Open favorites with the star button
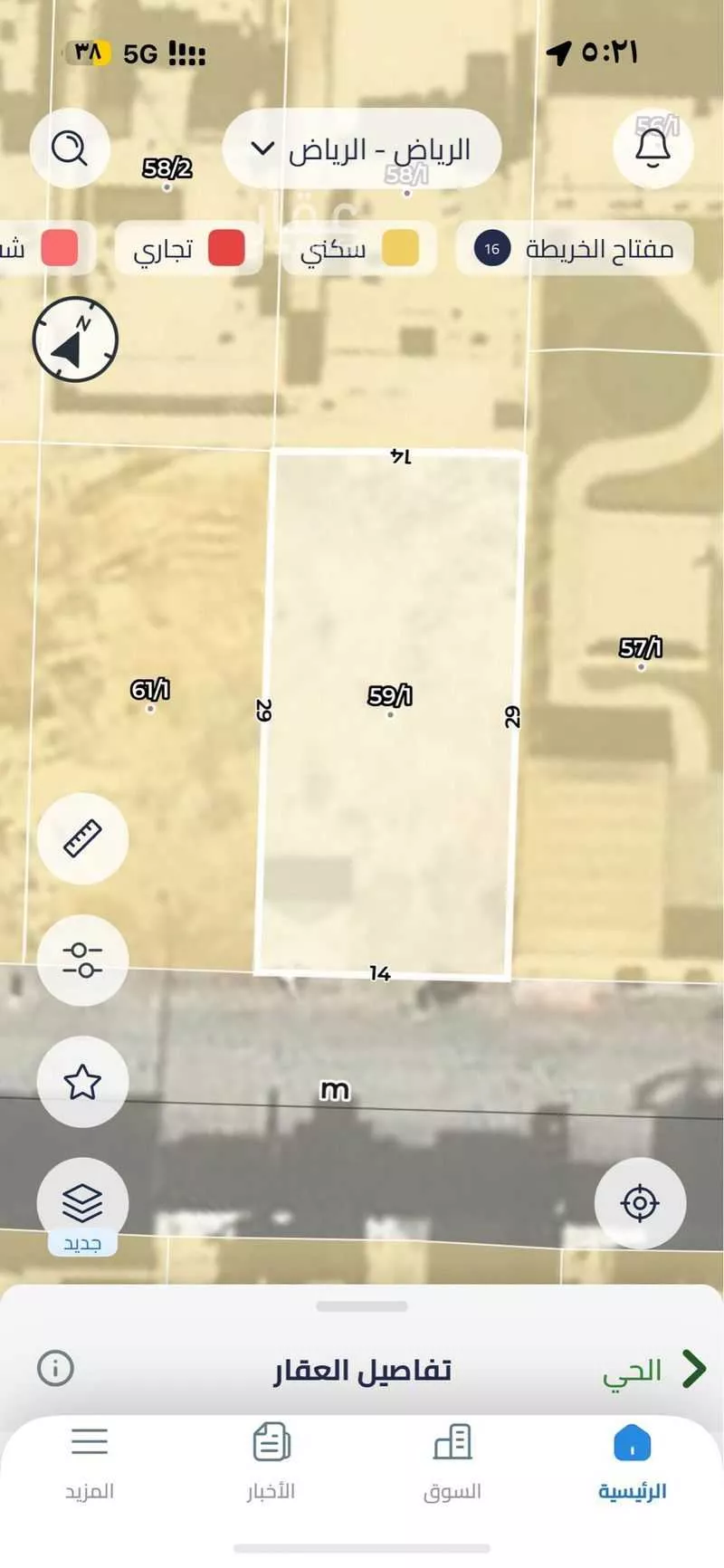The image size is (724, 1568). 82,1081
